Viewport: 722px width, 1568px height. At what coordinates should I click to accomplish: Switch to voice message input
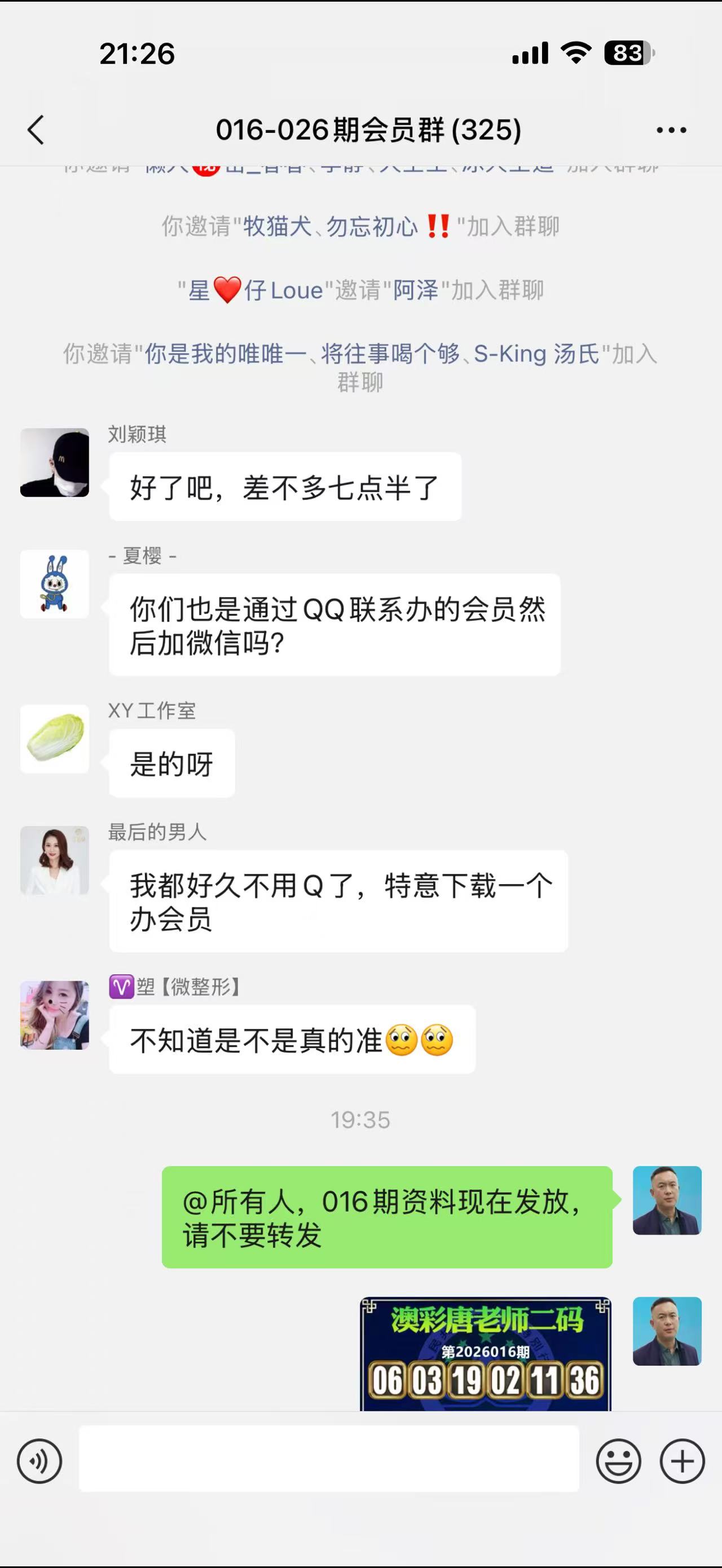pyautogui.click(x=39, y=1461)
